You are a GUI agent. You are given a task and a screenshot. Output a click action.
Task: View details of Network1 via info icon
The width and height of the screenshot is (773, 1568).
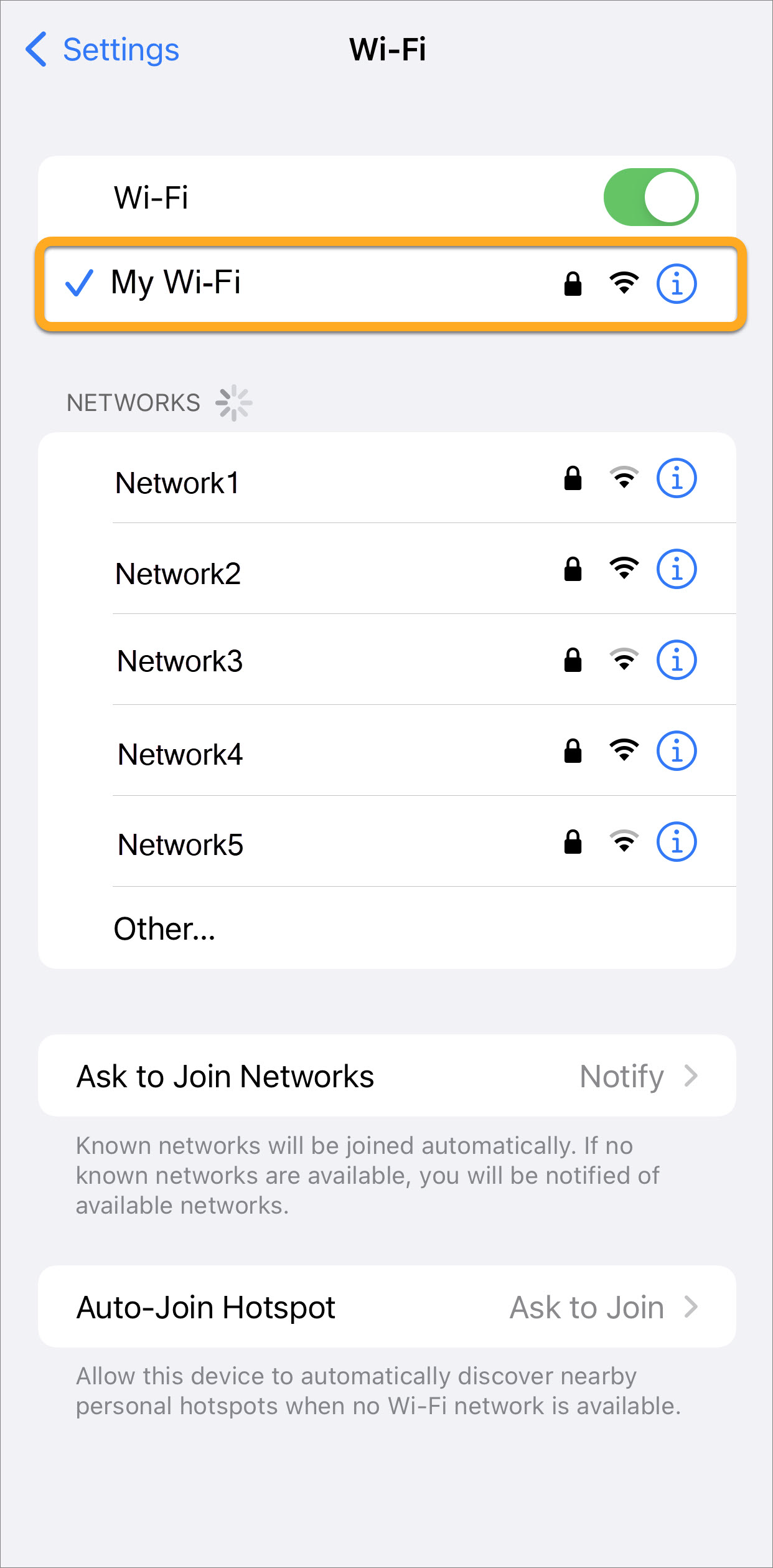(x=676, y=478)
